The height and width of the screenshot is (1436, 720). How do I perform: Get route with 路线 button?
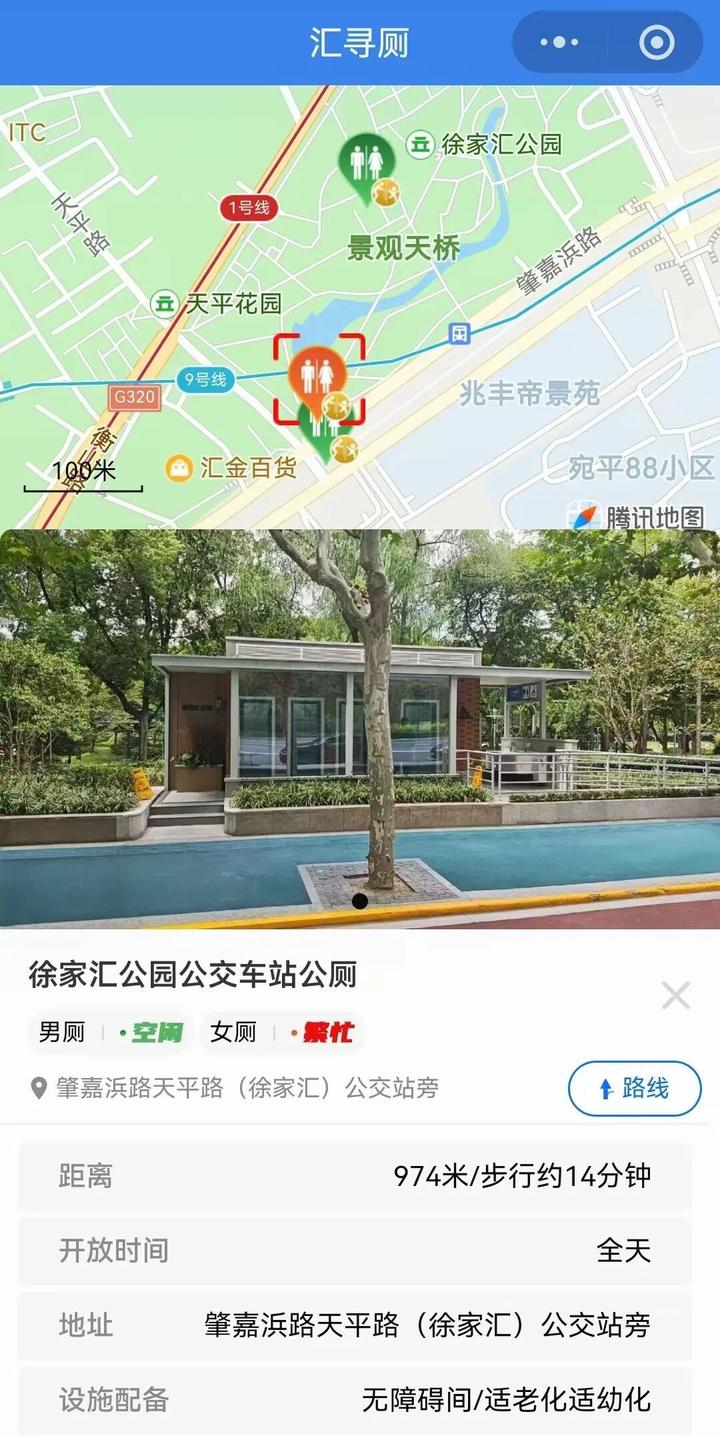pyautogui.click(x=634, y=1088)
